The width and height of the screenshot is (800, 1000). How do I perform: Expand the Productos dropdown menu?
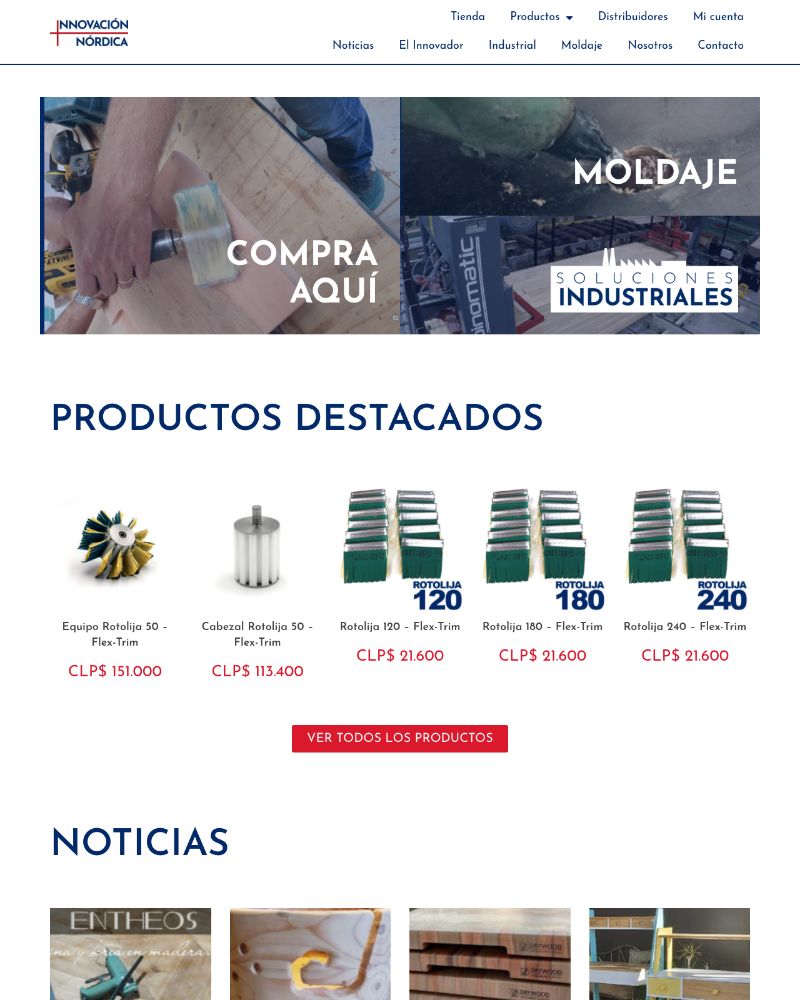pyautogui.click(x=541, y=17)
